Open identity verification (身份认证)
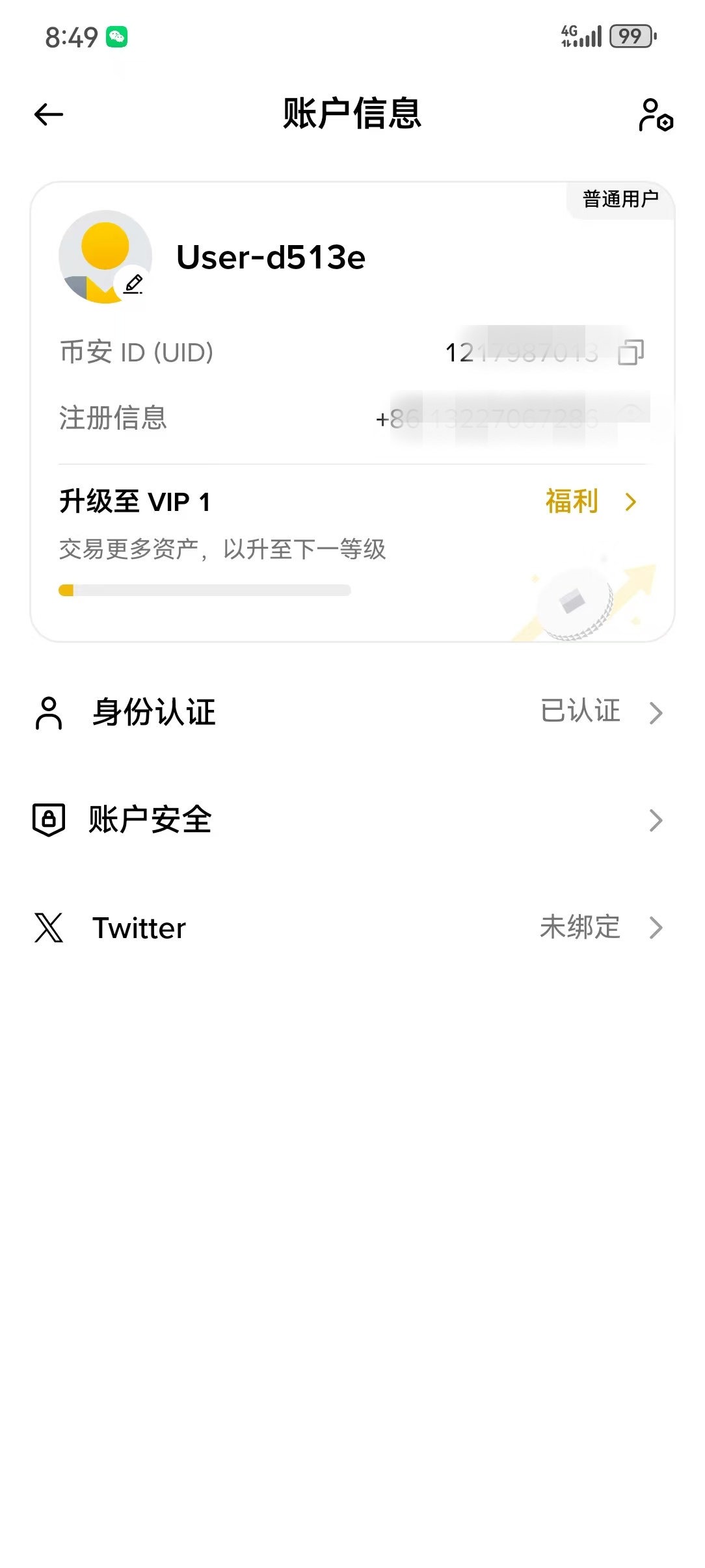The image size is (705, 1568). click(351, 712)
